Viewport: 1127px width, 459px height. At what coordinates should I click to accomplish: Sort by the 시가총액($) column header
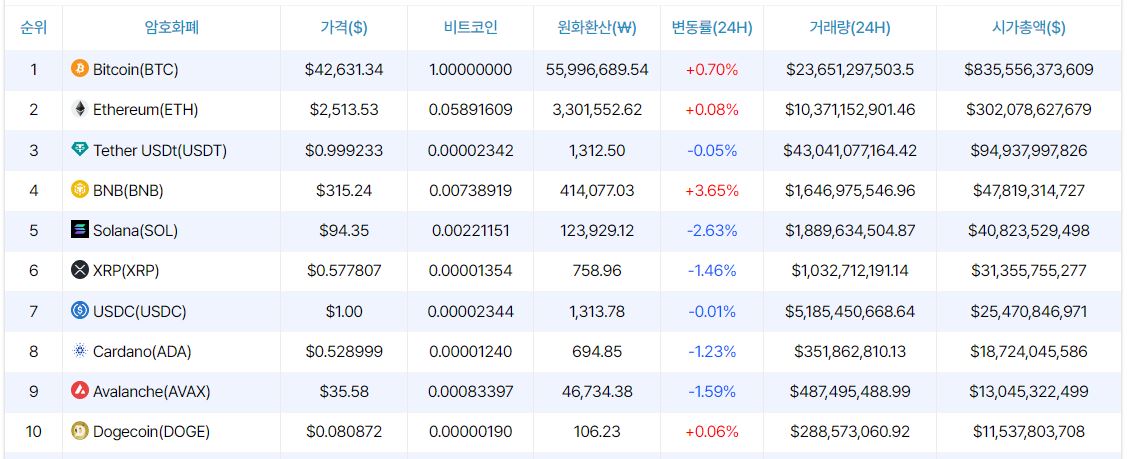pyautogui.click(x=1028, y=27)
